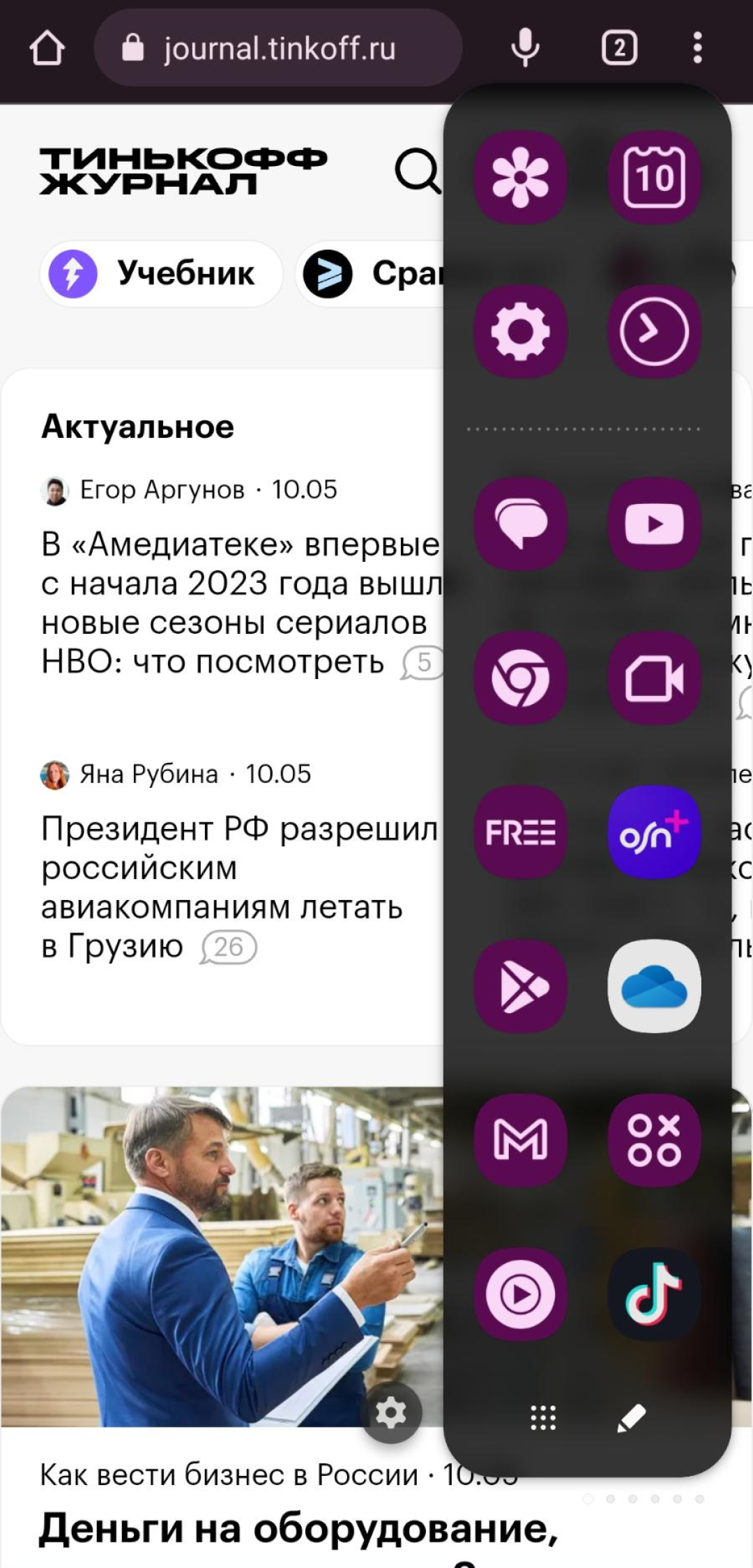Open the browser overflow menu
753x1568 pixels.
[697, 48]
